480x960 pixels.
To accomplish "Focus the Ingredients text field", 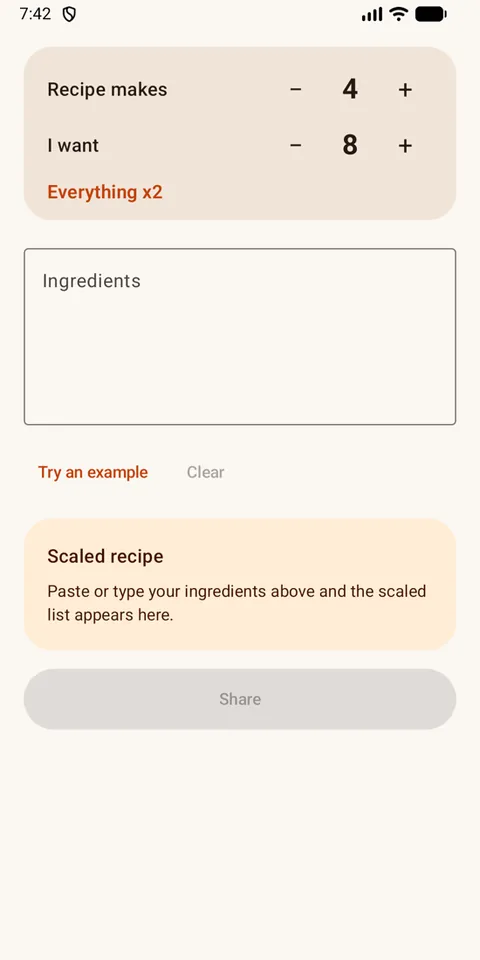I will coord(240,336).
